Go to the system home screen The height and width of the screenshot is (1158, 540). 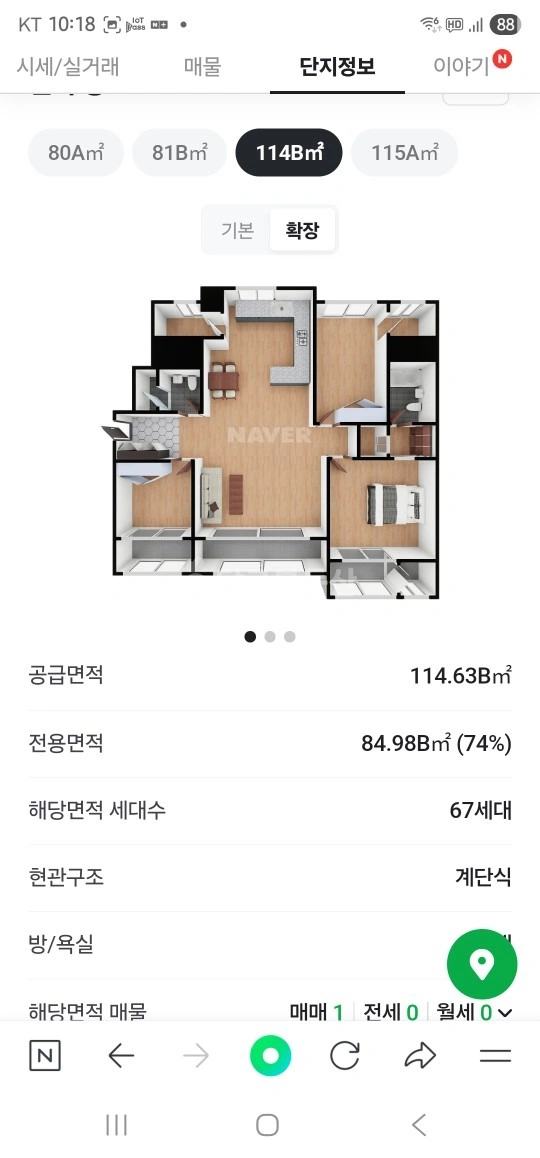[267, 1125]
